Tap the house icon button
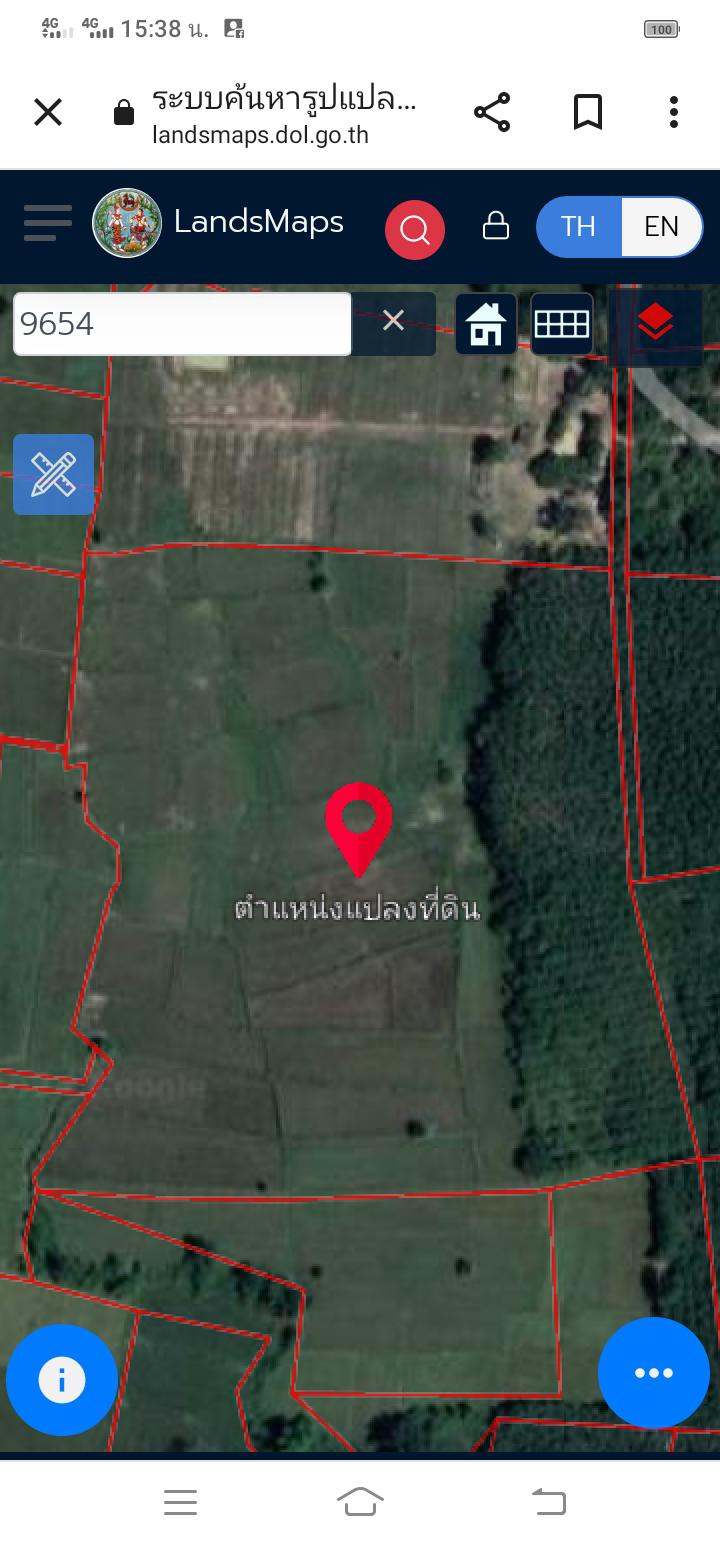This screenshot has width=720, height=1544. [486, 324]
